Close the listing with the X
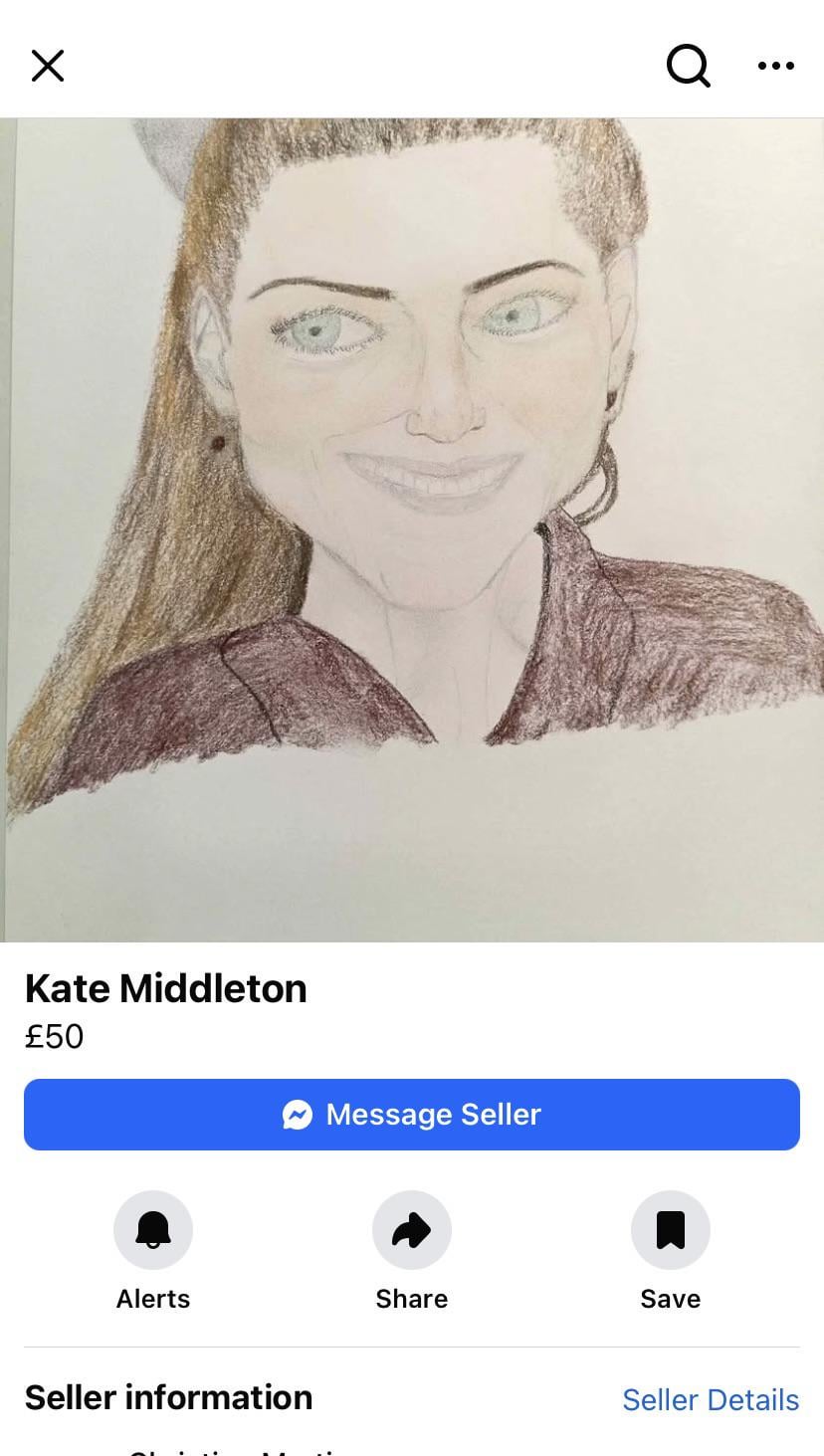The width and height of the screenshot is (824, 1456). [48, 66]
